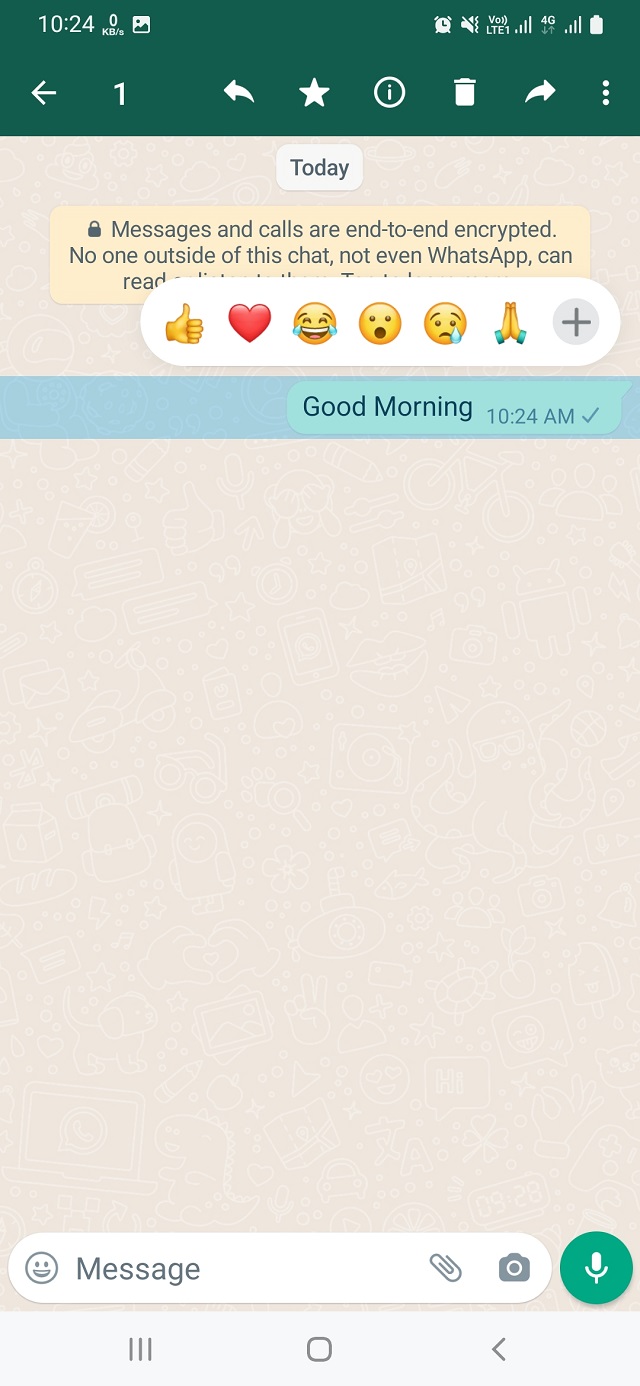This screenshot has height=1386, width=640.
Task: React with folded hands emoji
Action: 510,324
